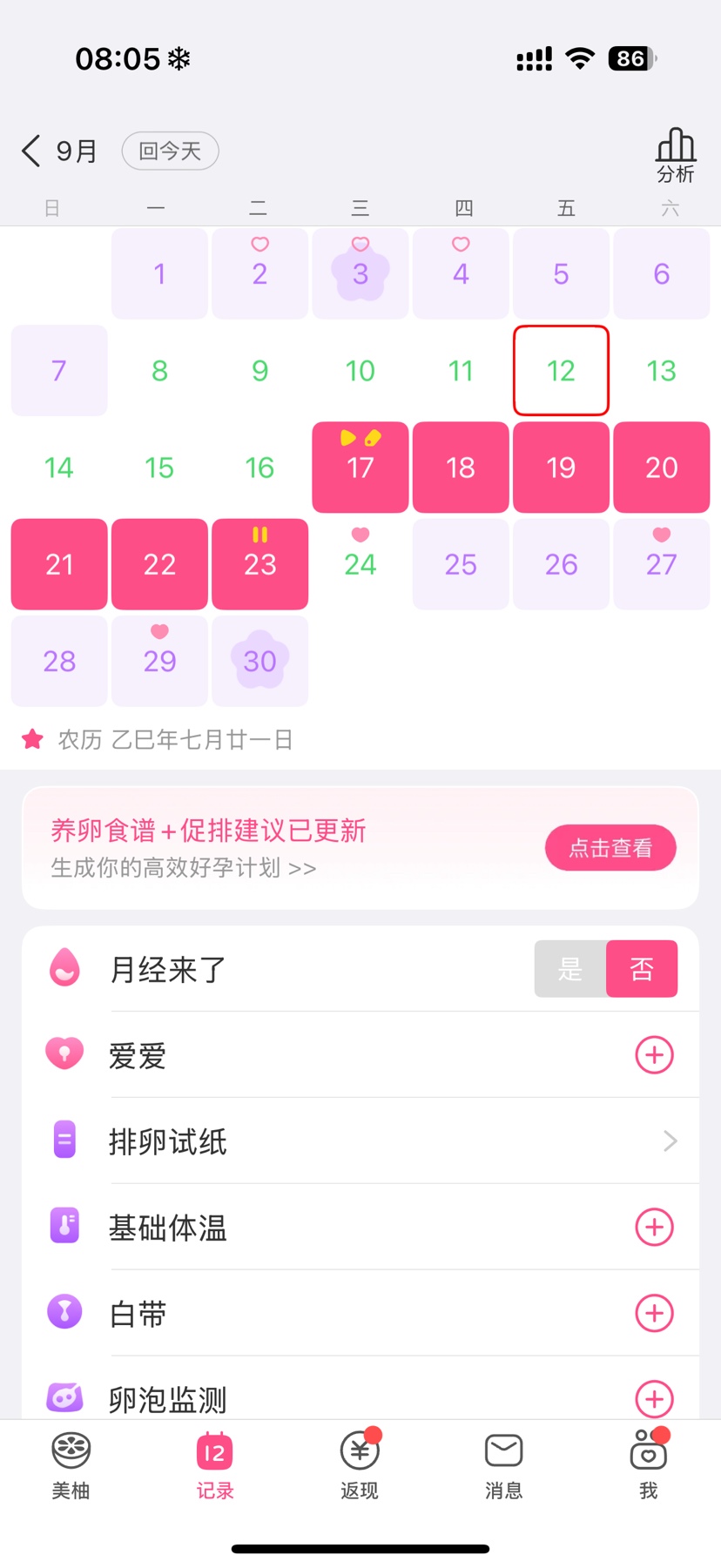The width and height of the screenshot is (721, 1568).
Task: Tap the 点击查看 button
Action: click(x=610, y=847)
